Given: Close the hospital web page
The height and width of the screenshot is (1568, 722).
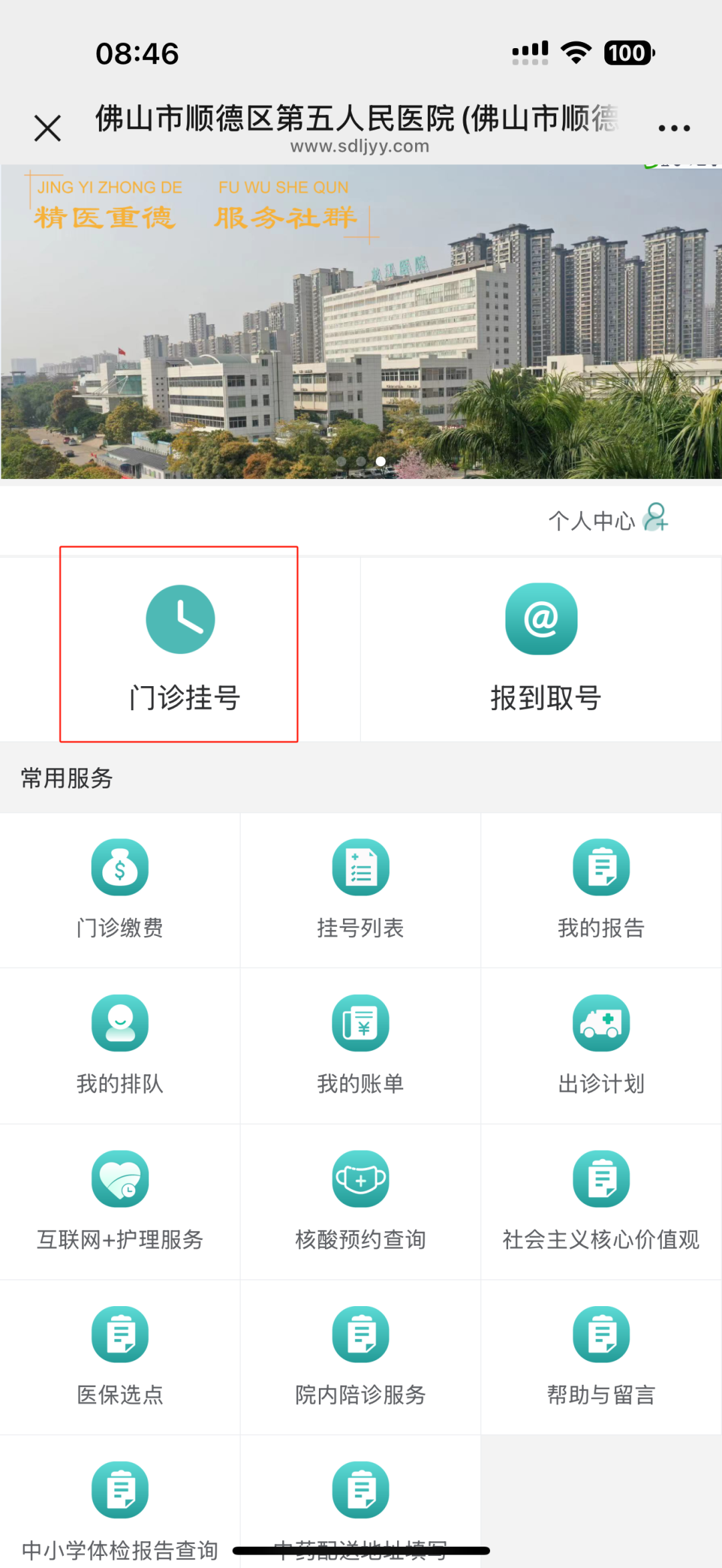Looking at the screenshot, I should pyautogui.click(x=47, y=128).
